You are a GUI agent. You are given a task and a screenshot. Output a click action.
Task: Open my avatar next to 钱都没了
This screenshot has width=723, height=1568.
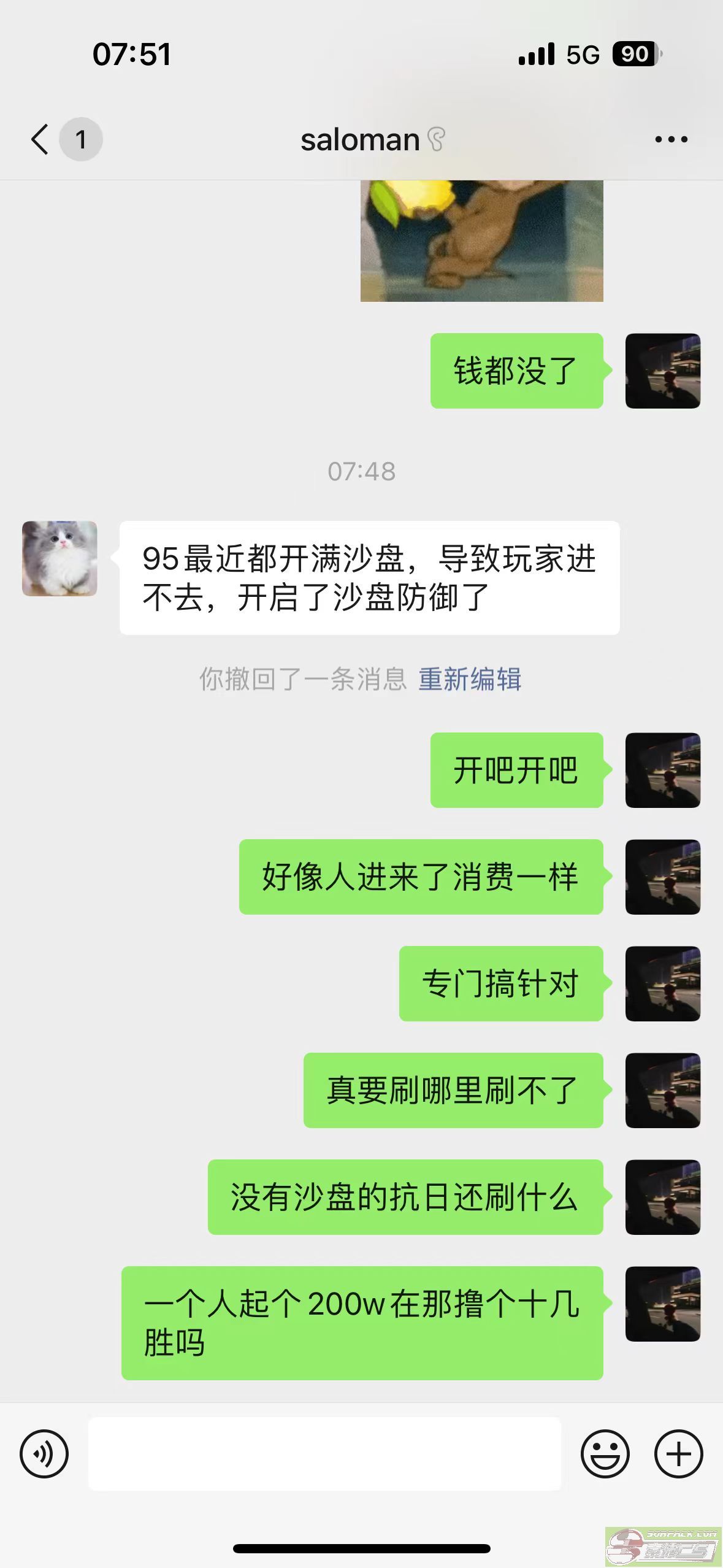662,371
